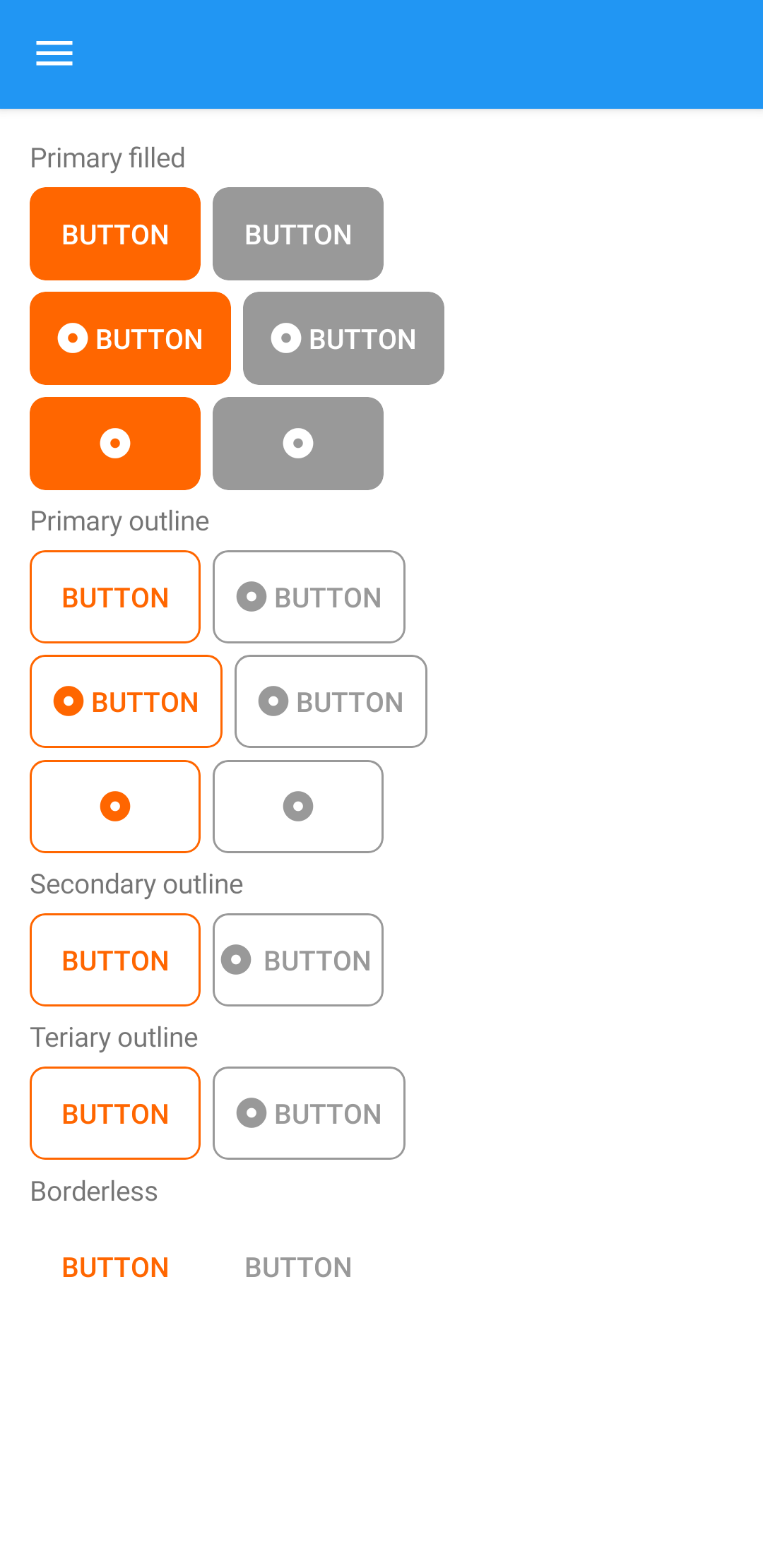
Task: Click the gray borderless BUTTON
Action: click(x=297, y=1266)
